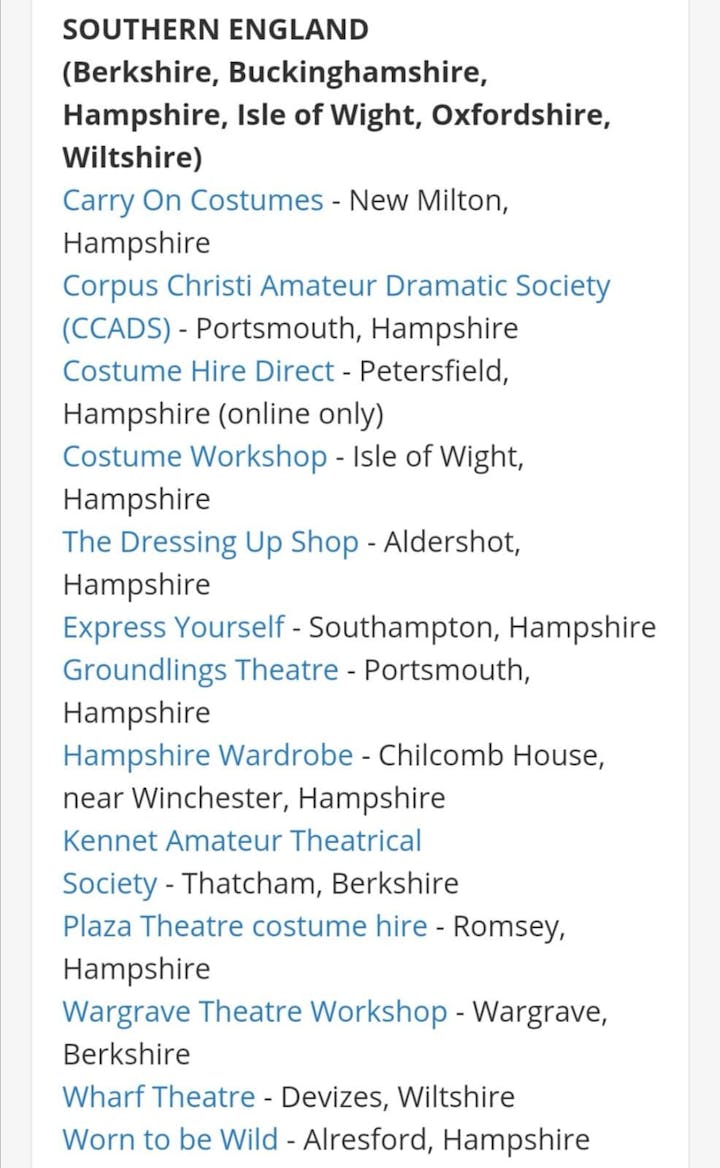Screen dimensions: 720x1168
Task: Open The Dressing Up Shop link
Action: coord(211,542)
